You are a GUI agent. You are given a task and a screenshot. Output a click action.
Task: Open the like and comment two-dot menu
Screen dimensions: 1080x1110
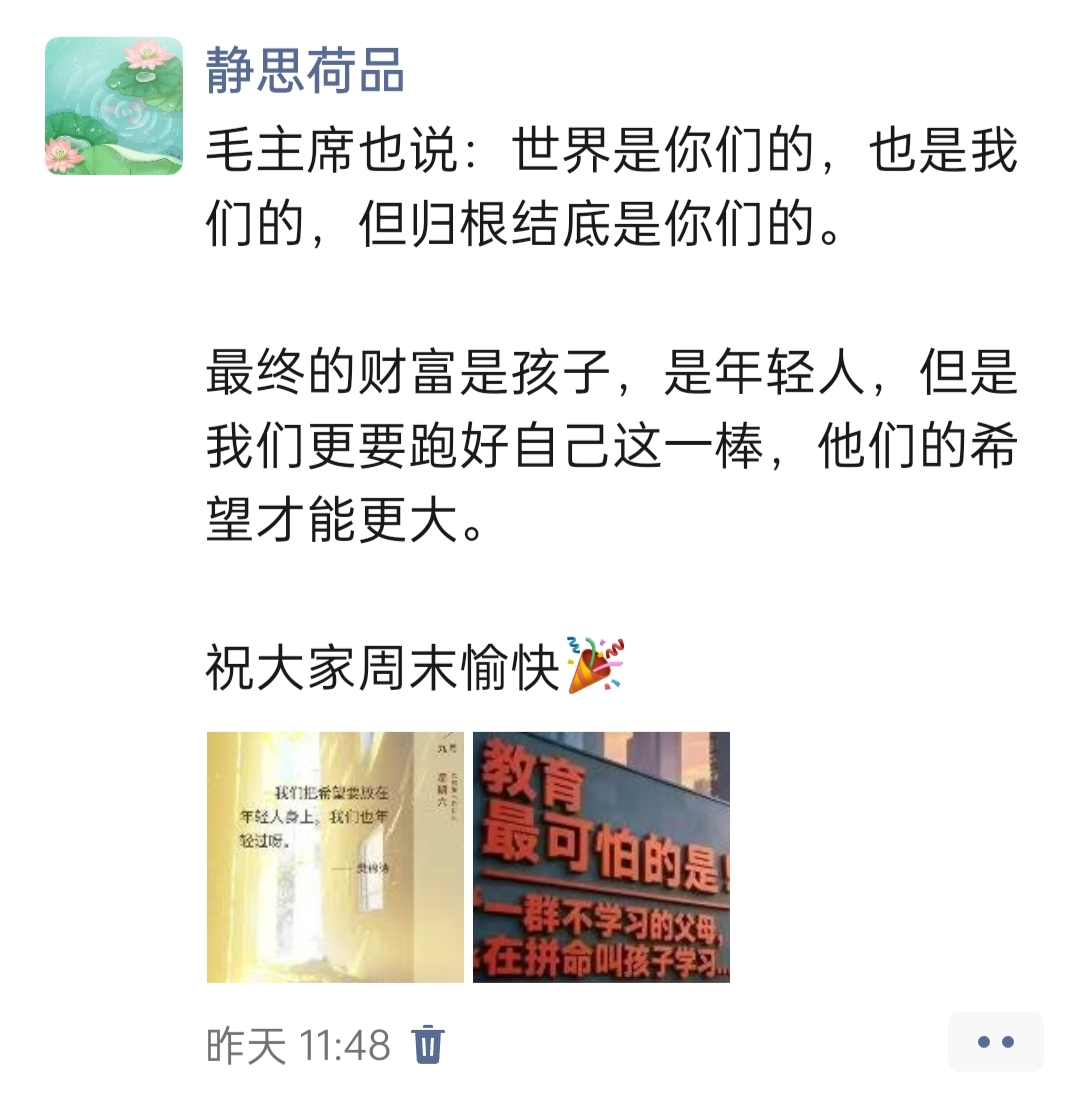[995, 1042]
